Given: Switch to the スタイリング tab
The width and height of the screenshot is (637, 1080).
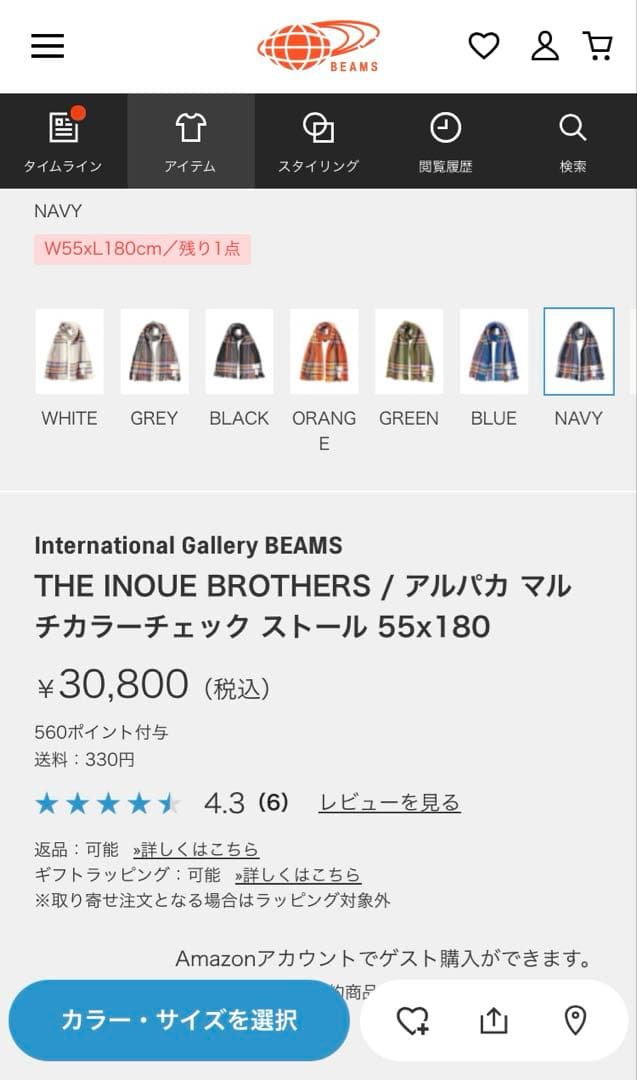Looking at the screenshot, I should click(318, 141).
